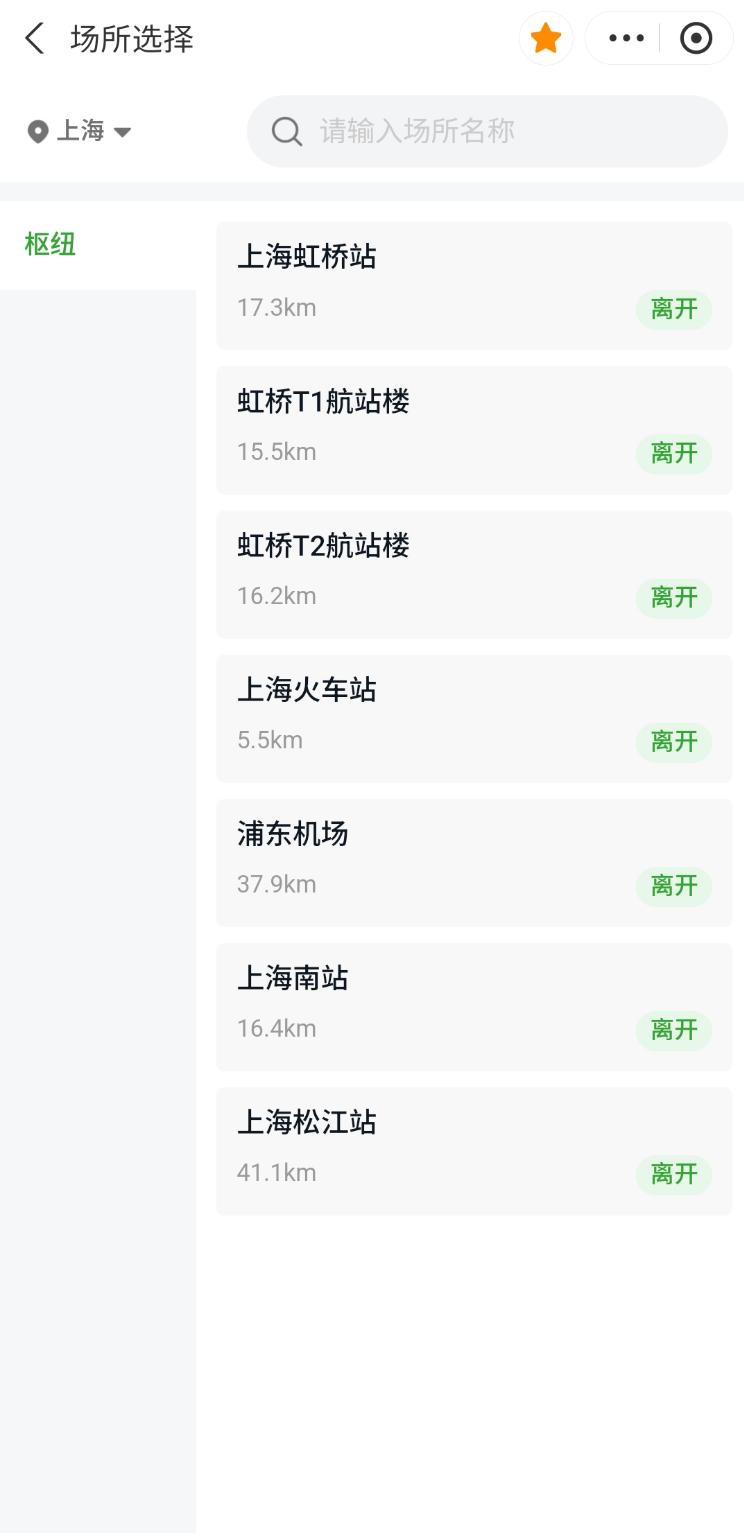Tap the search magnifier icon
The image size is (744, 1538).
pos(286,131)
